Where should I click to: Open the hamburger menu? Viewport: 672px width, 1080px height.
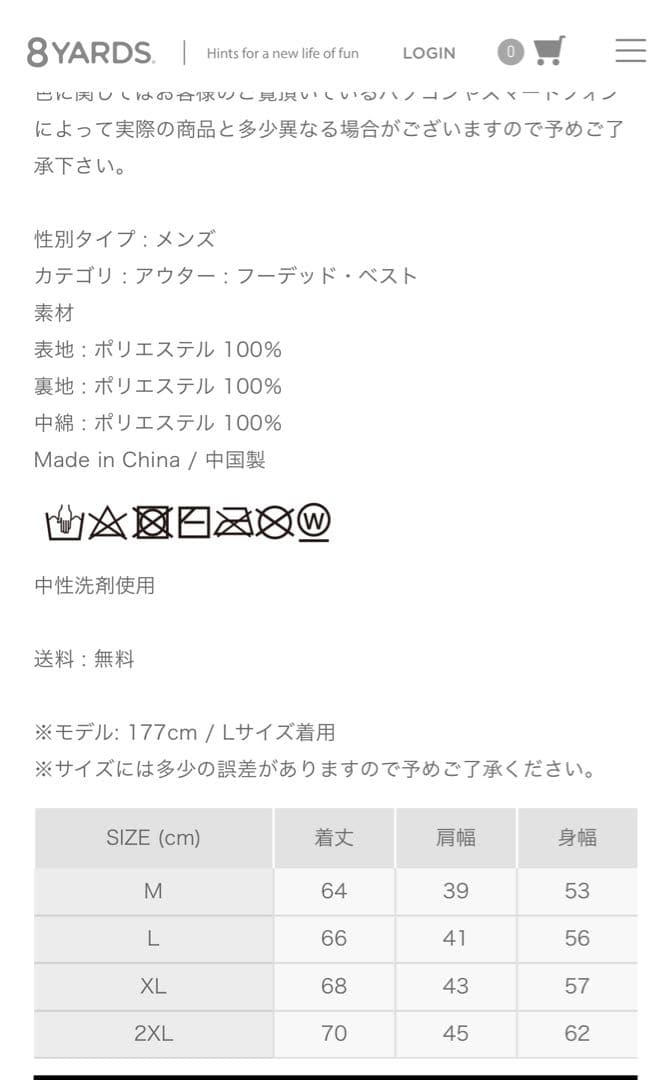(x=630, y=51)
